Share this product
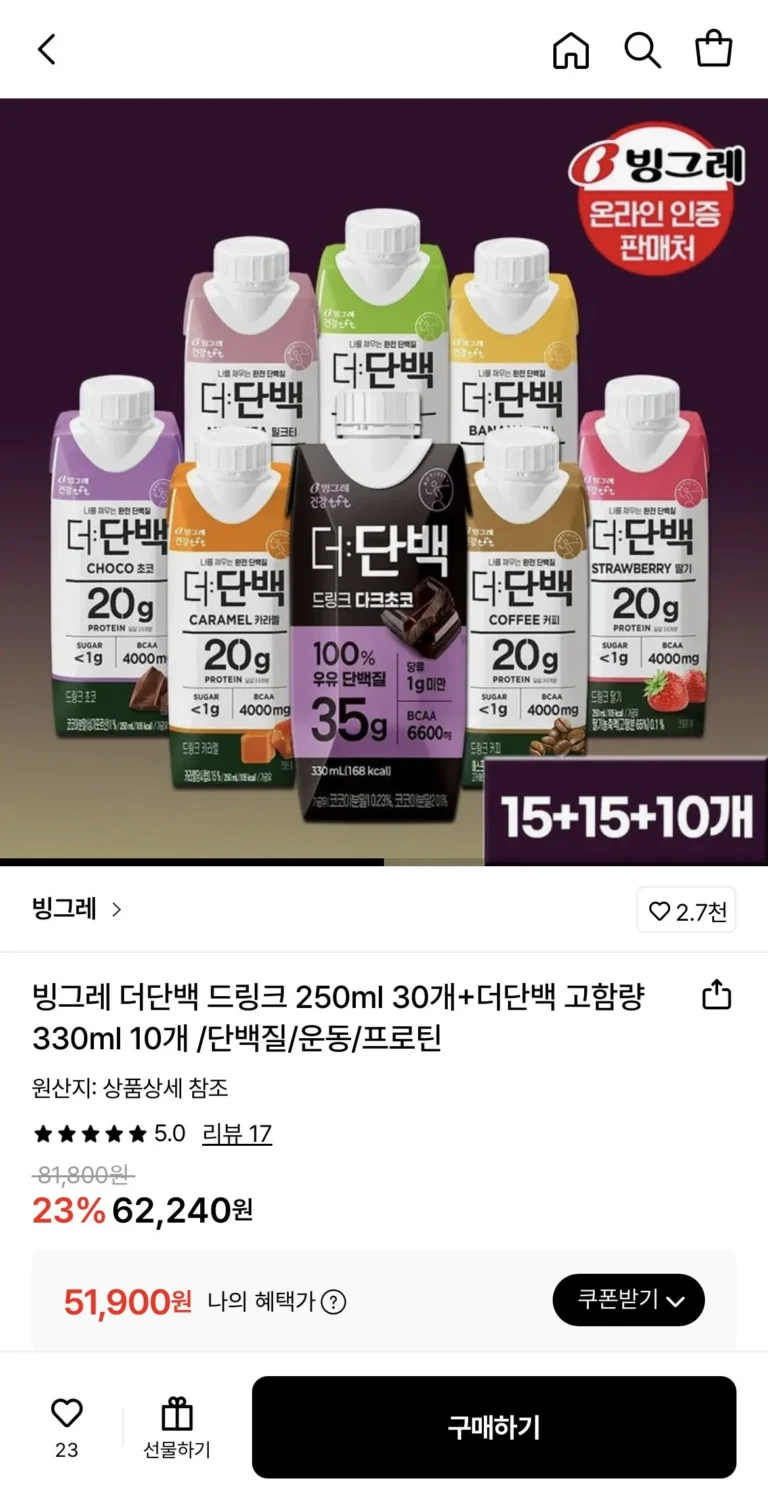The width and height of the screenshot is (768, 1489). click(x=717, y=995)
